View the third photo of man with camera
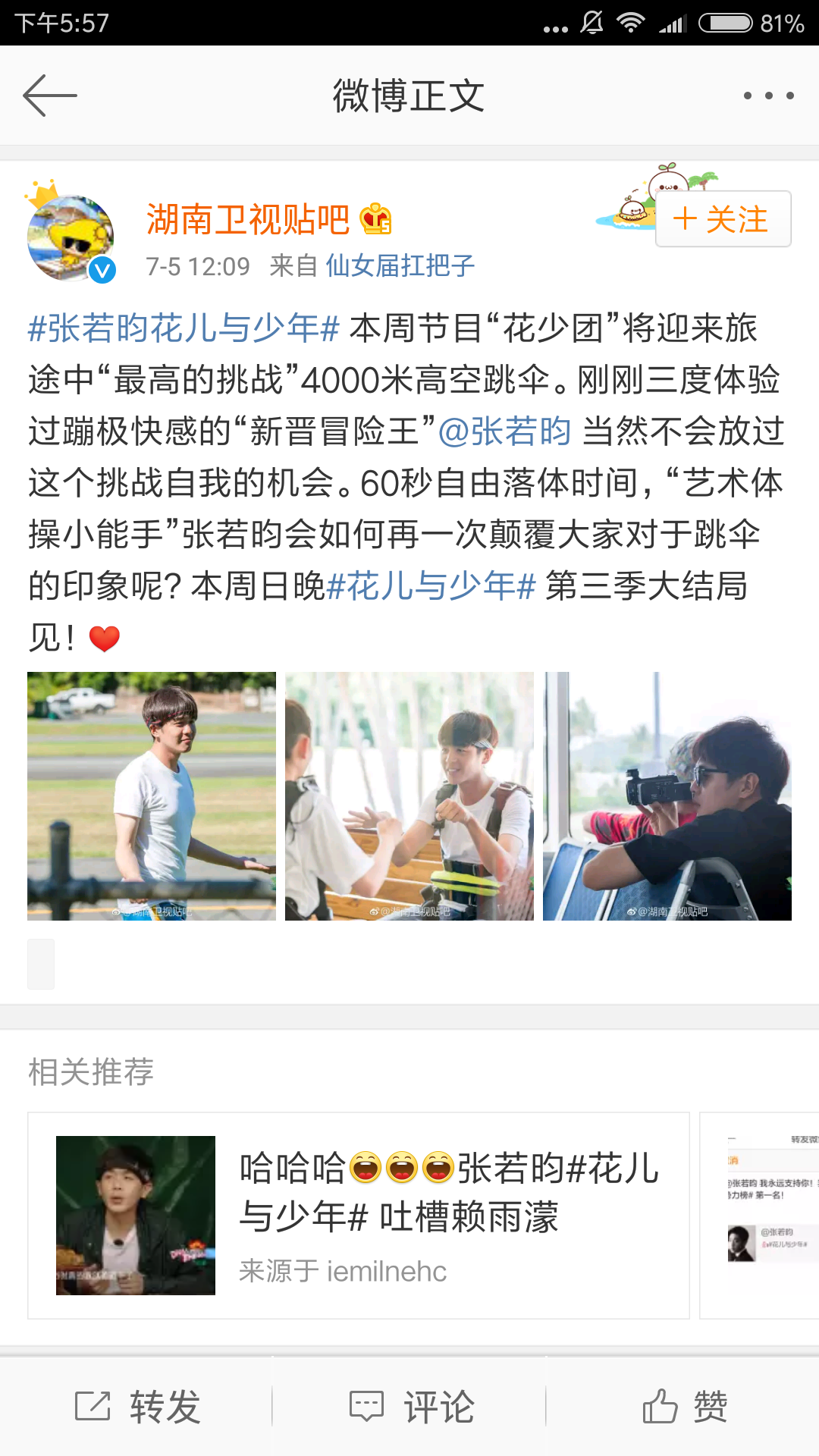The width and height of the screenshot is (819, 1456). [x=667, y=796]
